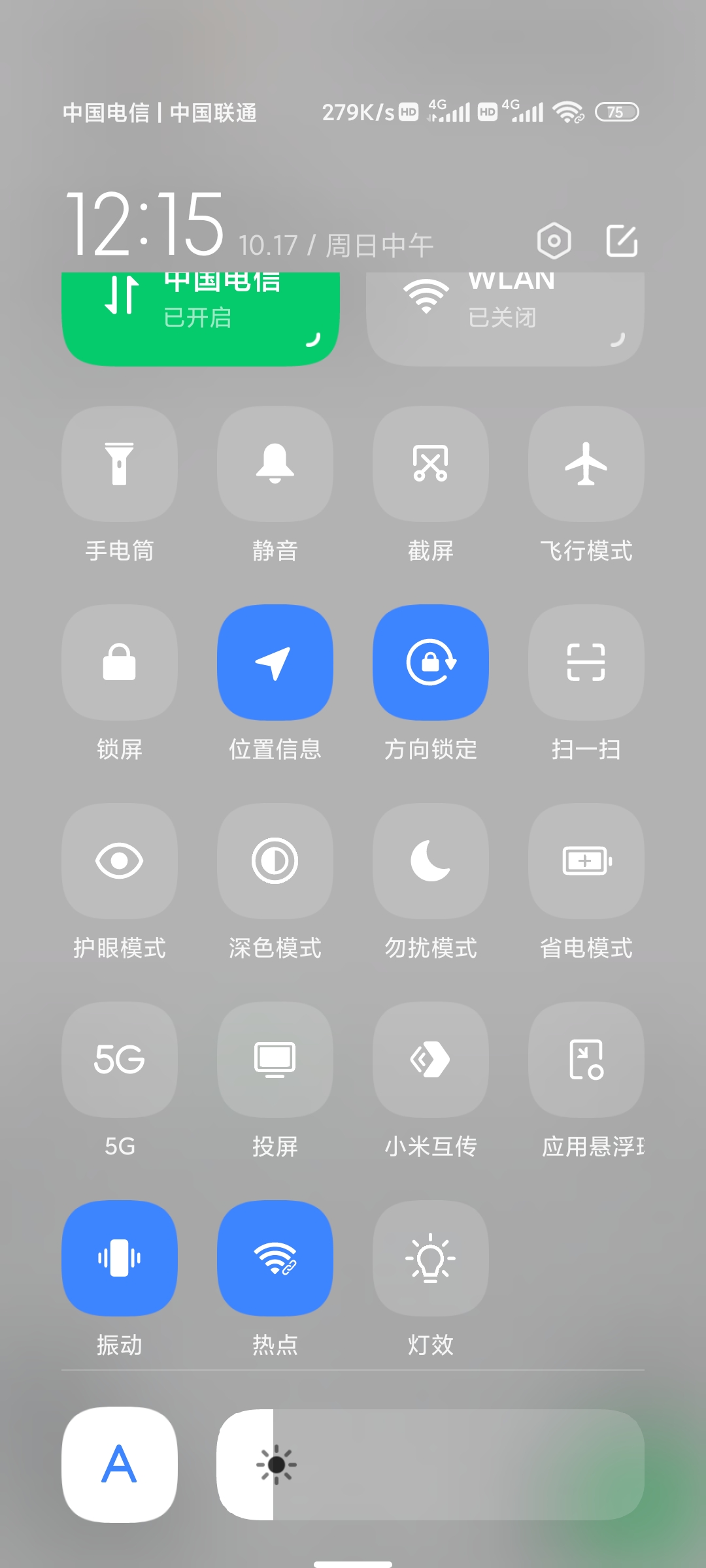The width and height of the screenshot is (706, 1568).
Task: Start 投屏 screen casting
Action: 275,1060
